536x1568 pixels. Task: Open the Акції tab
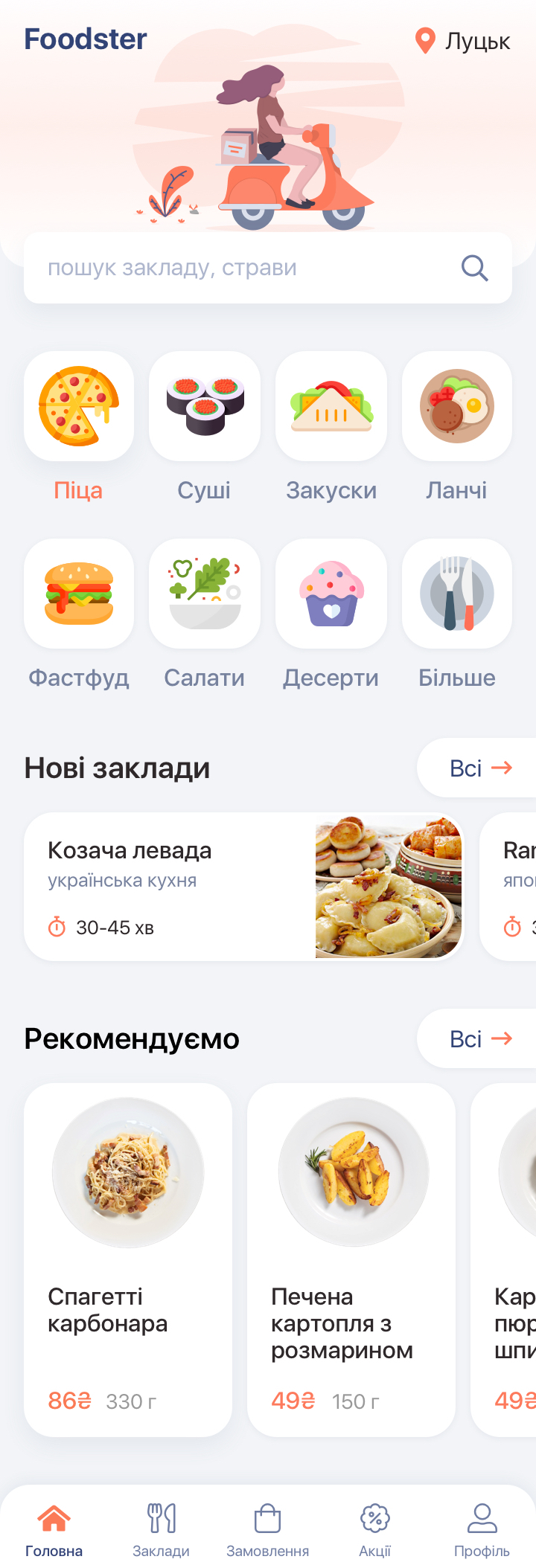tap(375, 1529)
